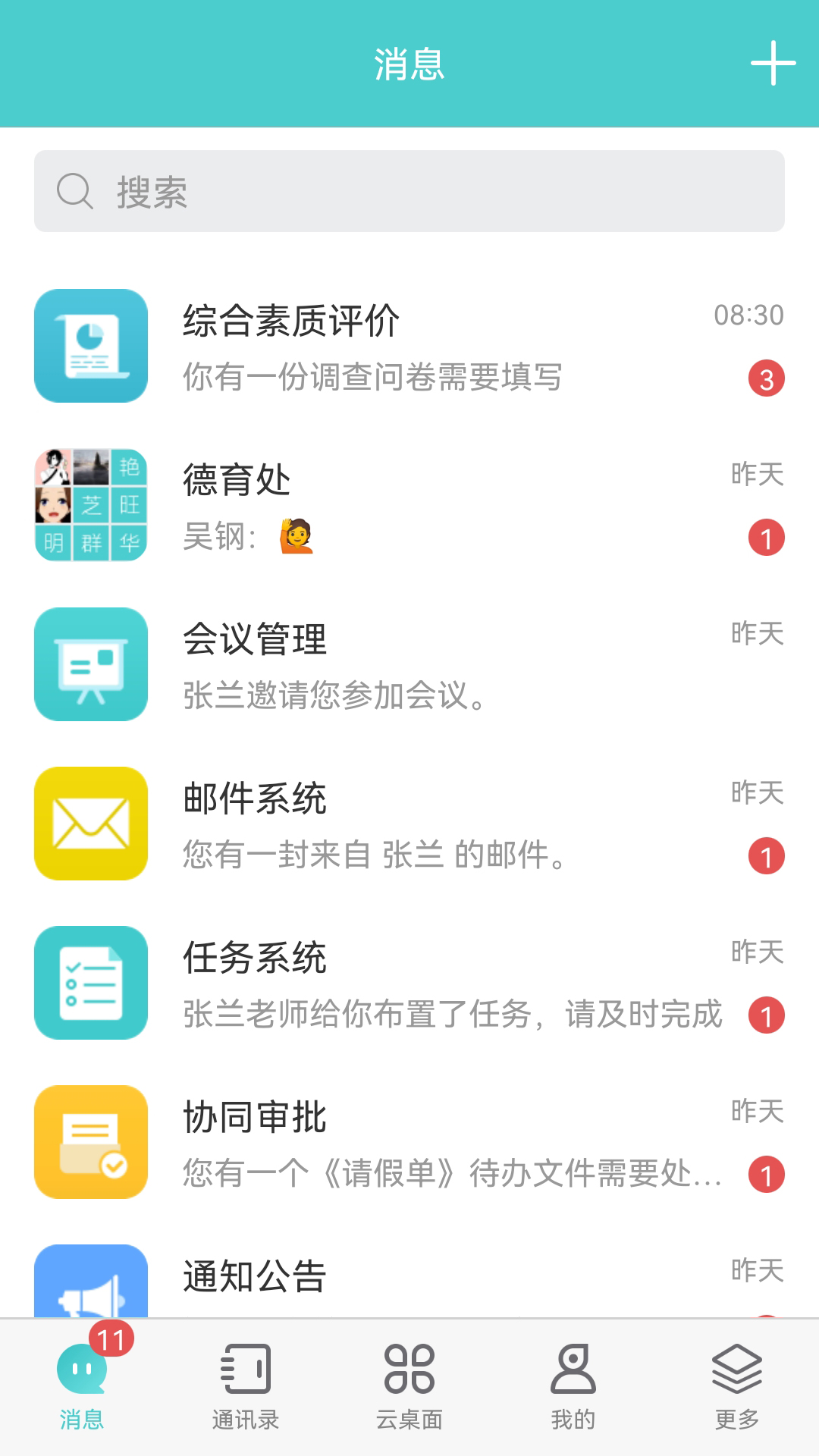Image resolution: width=819 pixels, height=1456 pixels.
Task: Switch to the 云桌面 tab
Action: click(x=409, y=1386)
